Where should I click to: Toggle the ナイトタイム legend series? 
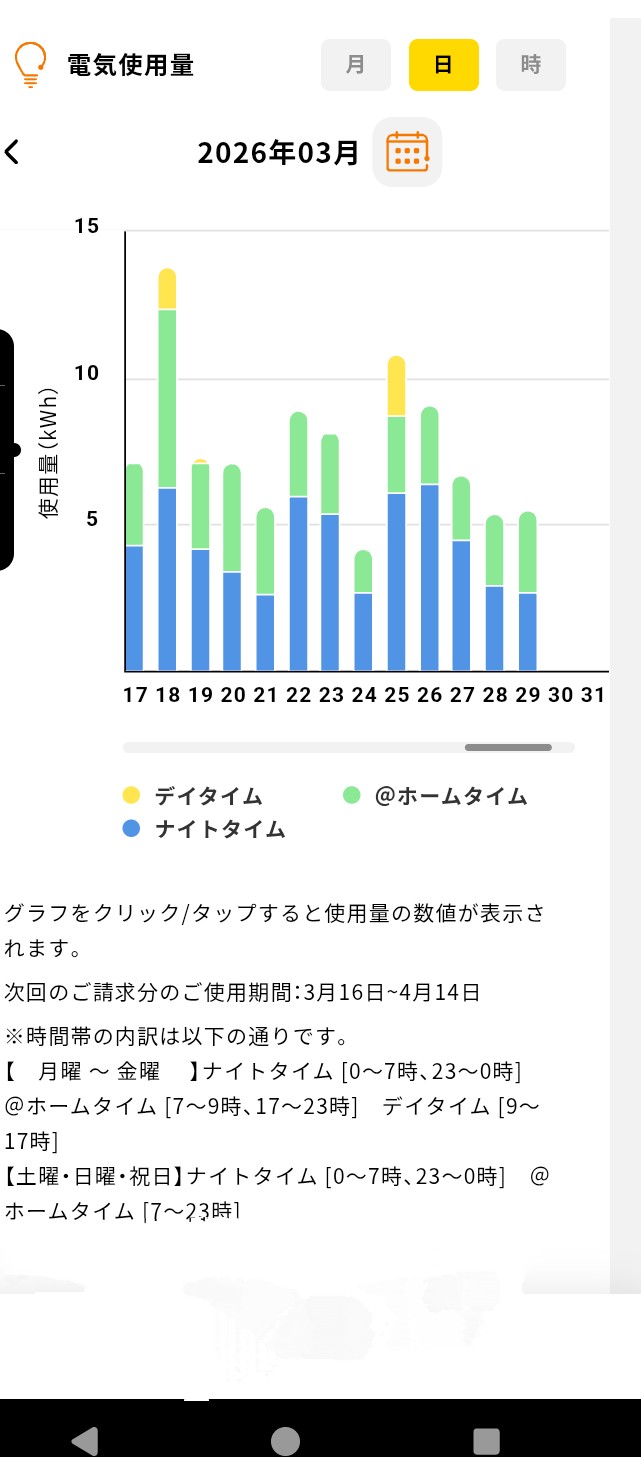205,829
